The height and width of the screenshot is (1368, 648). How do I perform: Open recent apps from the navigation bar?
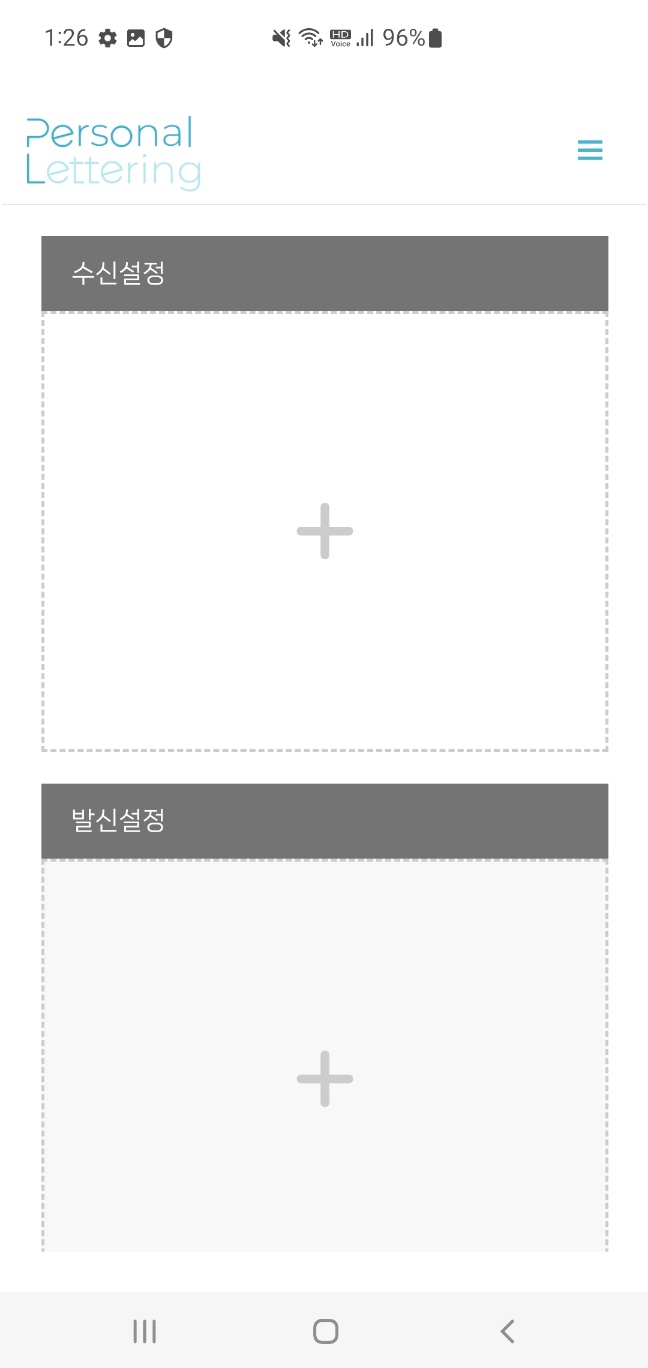tap(145, 1331)
